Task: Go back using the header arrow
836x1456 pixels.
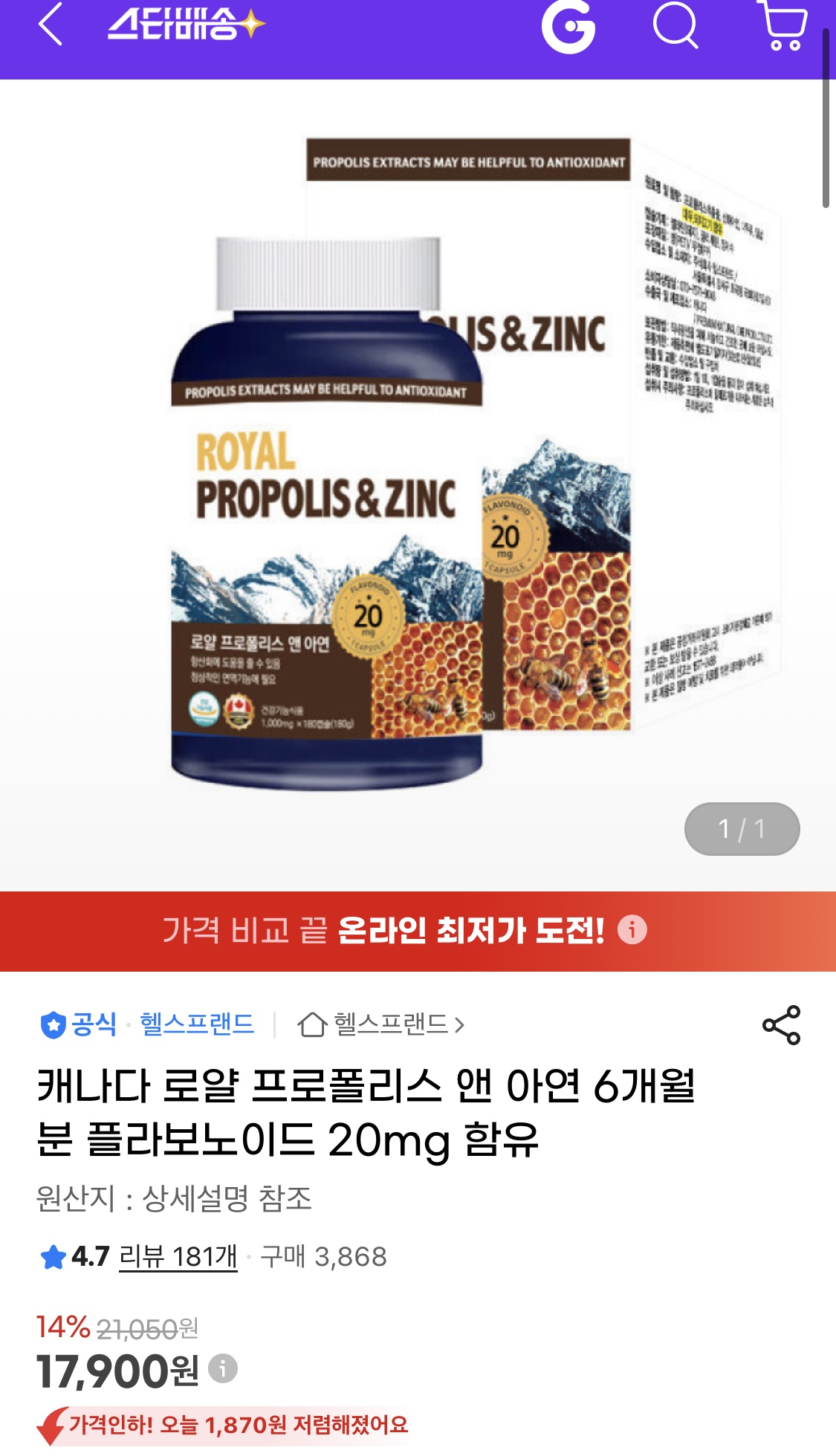Action: point(51,25)
